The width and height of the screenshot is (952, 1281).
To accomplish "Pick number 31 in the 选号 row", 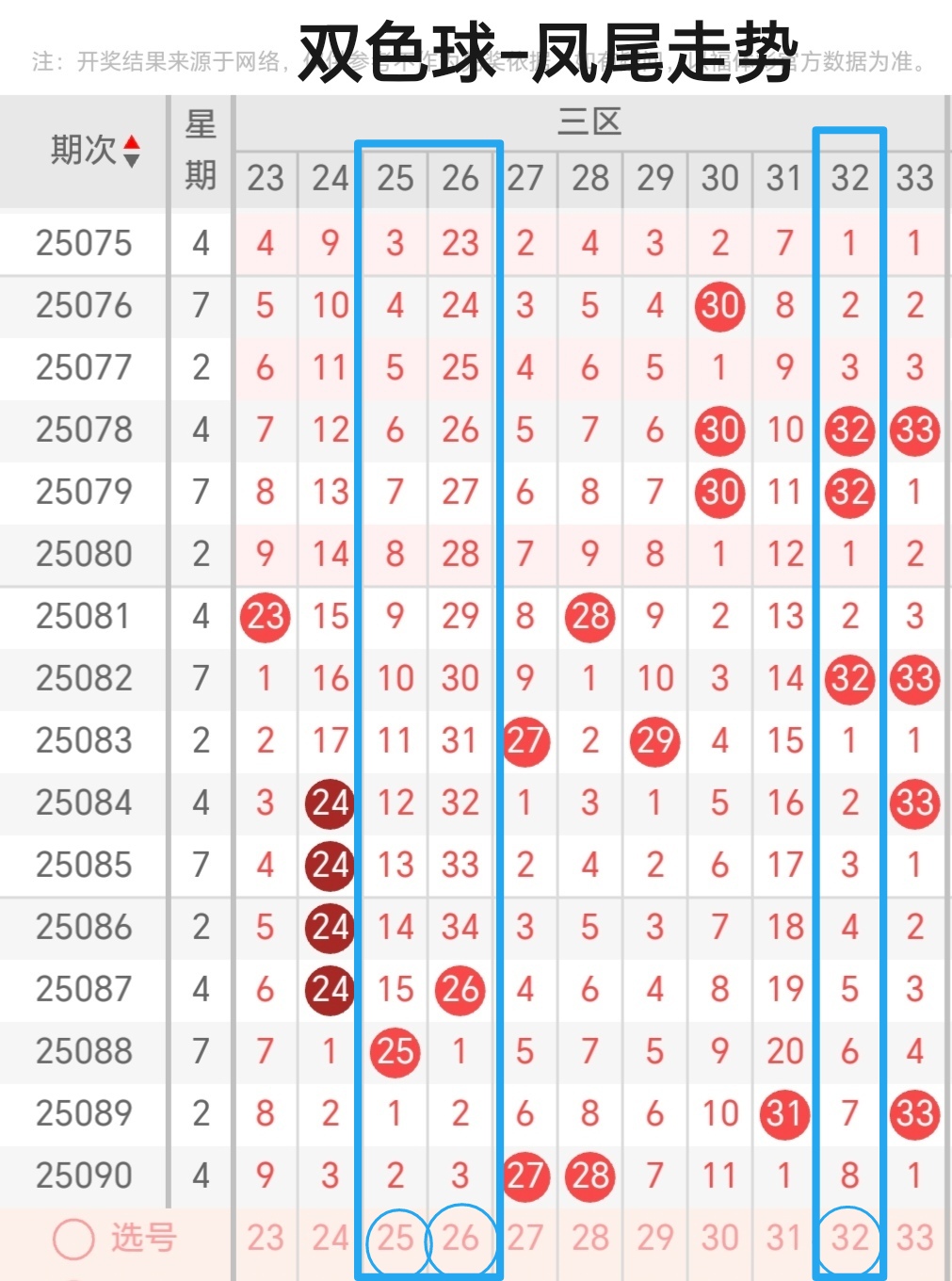I will pyautogui.click(x=784, y=1238).
